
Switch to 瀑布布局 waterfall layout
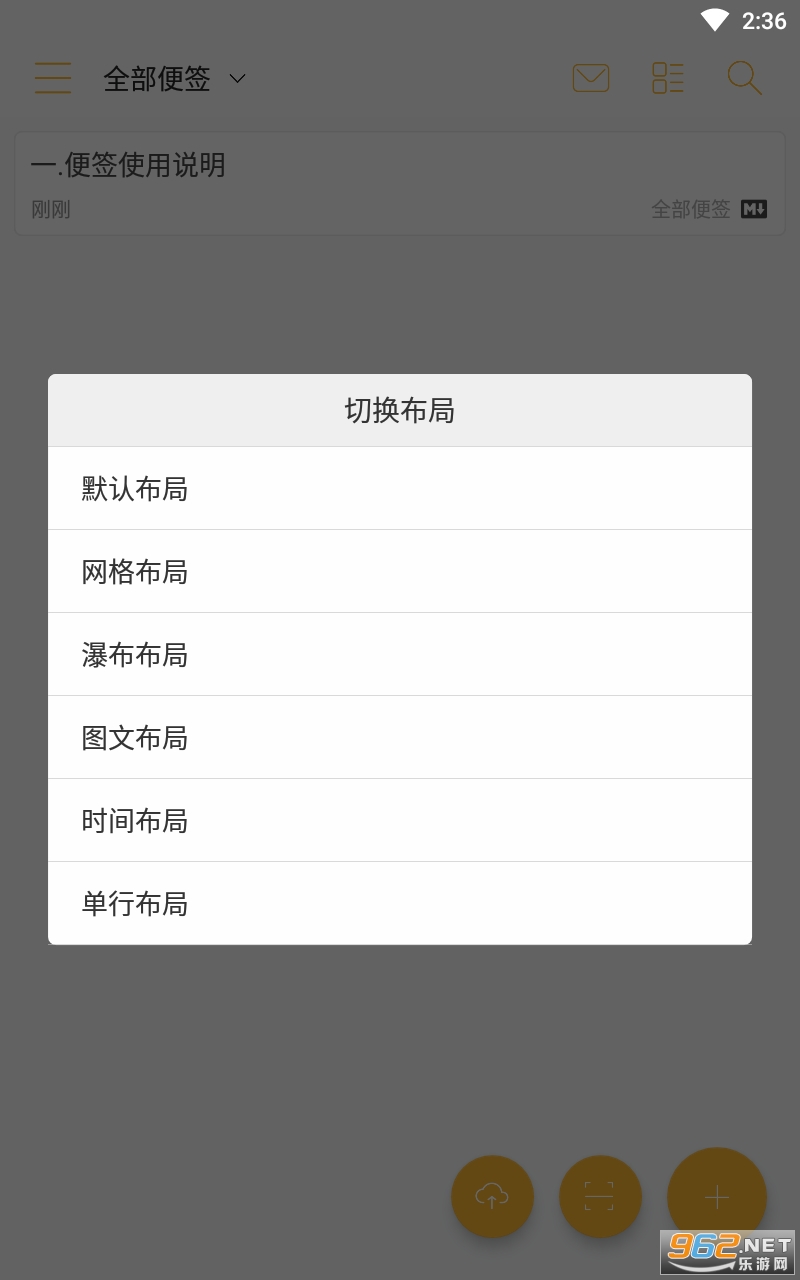pos(400,654)
